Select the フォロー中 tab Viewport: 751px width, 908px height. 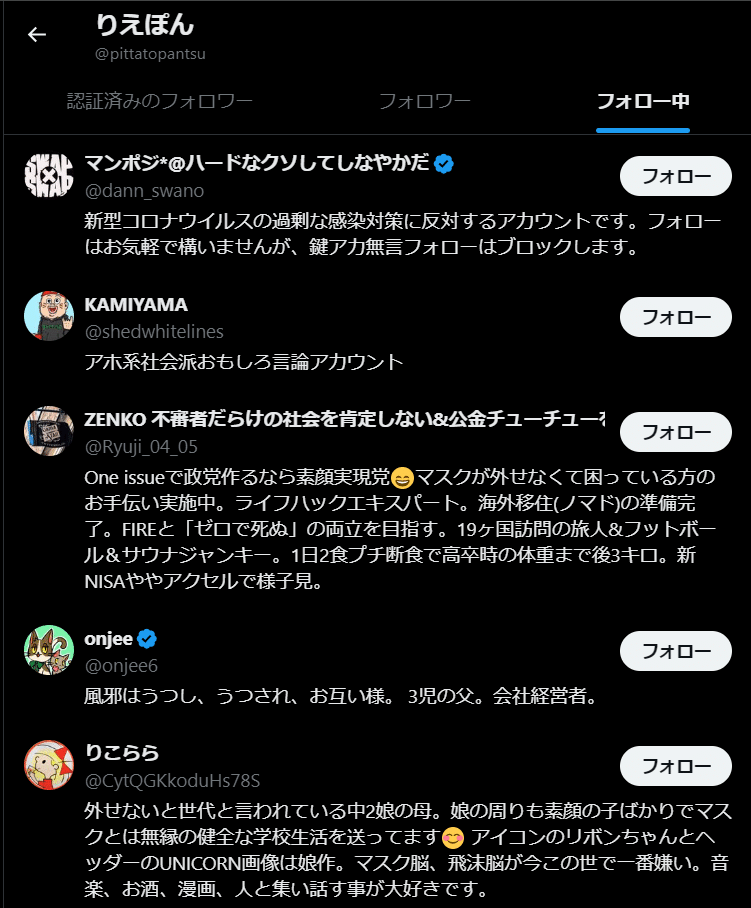[642, 101]
